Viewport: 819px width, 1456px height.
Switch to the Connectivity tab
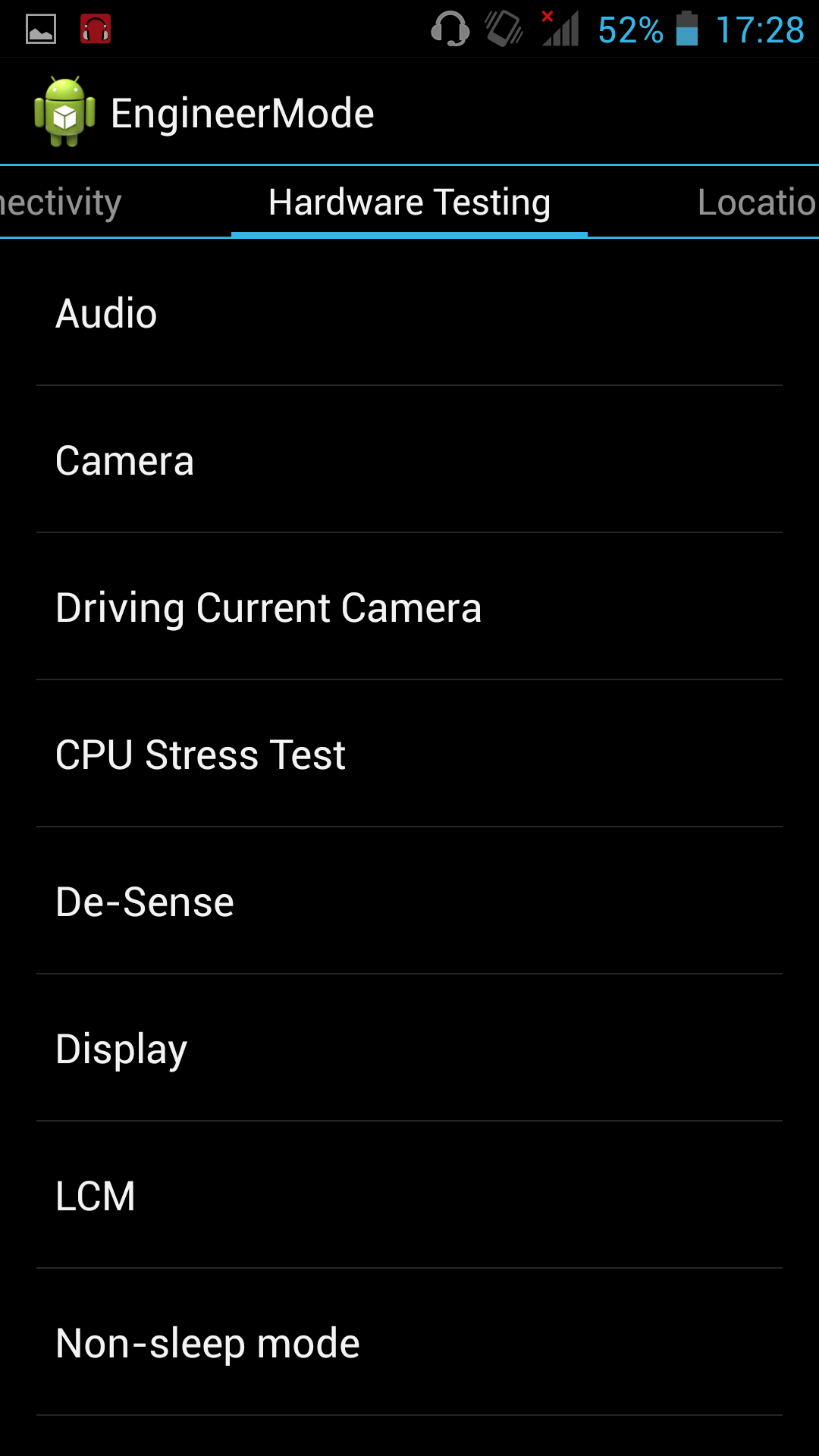click(x=61, y=202)
